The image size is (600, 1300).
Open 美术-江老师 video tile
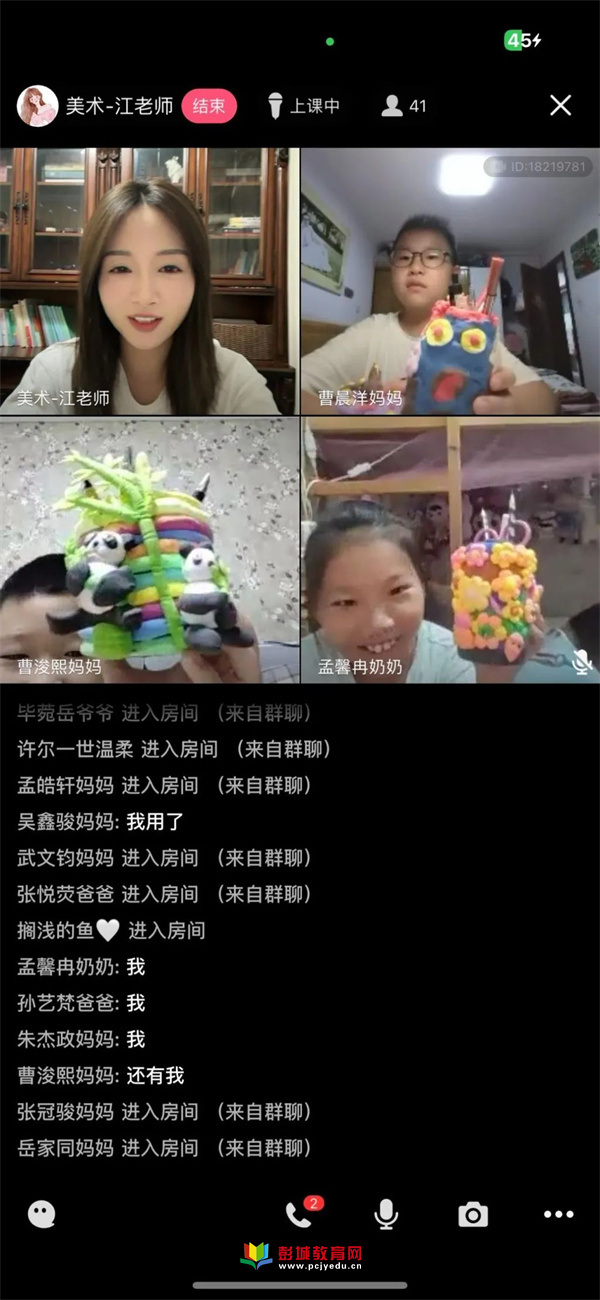point(148,282)
